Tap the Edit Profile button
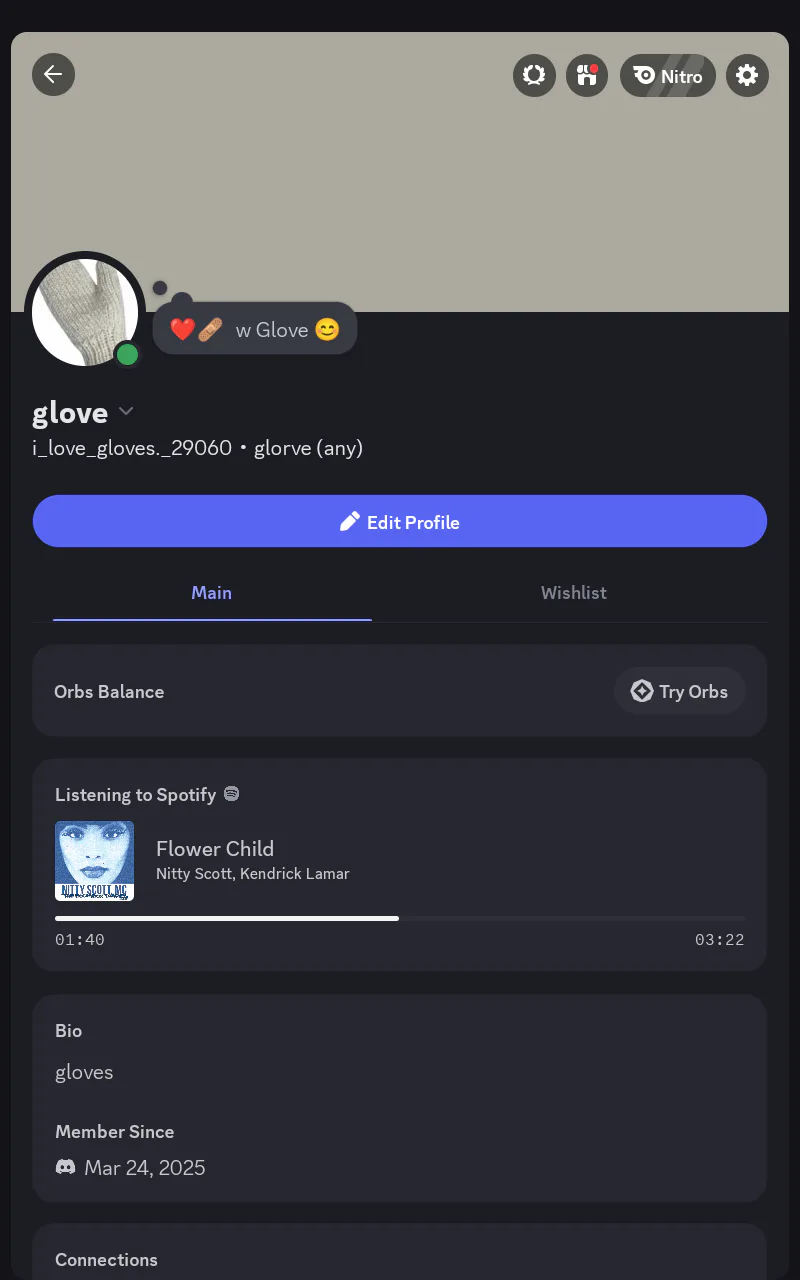The image size is (800, 1280). [x=400, y=521]
